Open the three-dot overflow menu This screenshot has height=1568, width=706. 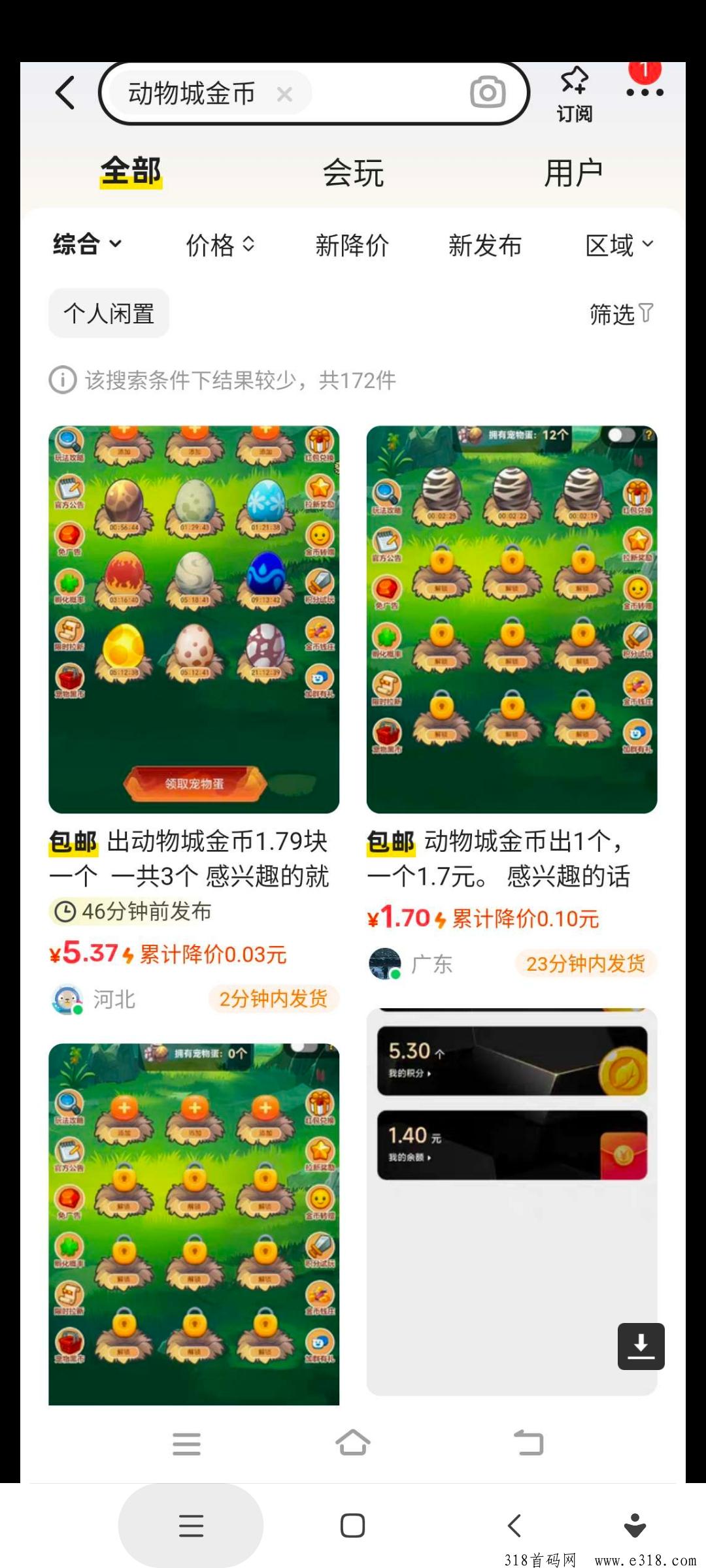645,92
